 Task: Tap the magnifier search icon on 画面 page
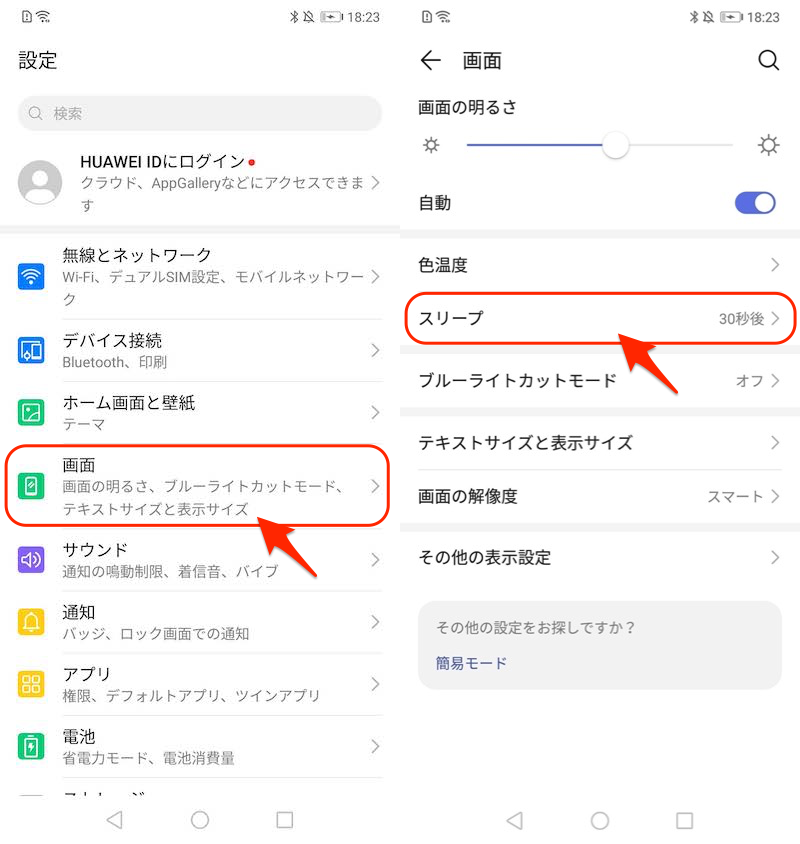pos(768,61)
